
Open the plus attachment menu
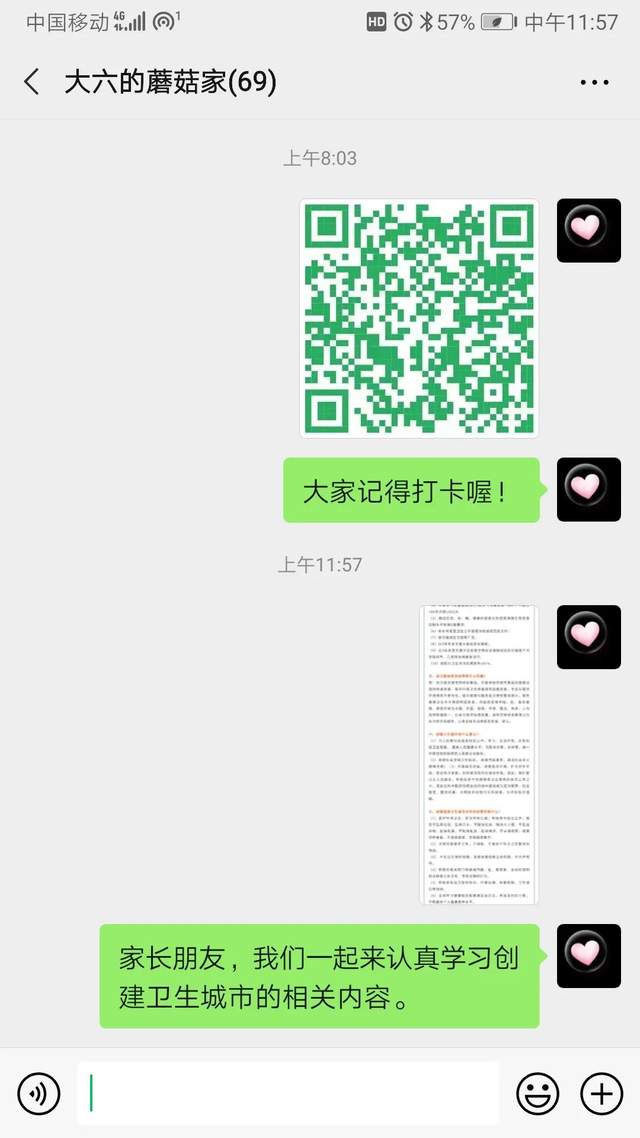601,1094
